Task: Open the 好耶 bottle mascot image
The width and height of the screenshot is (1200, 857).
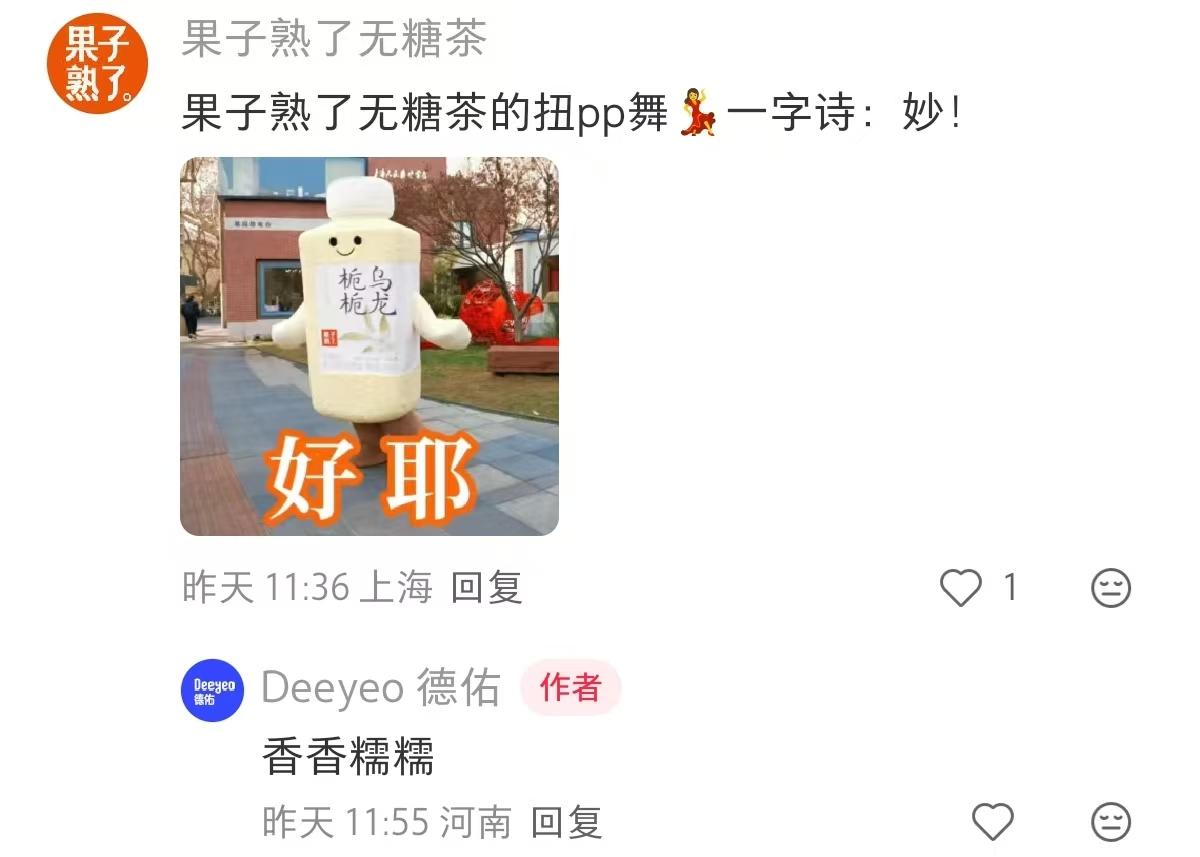Action: pyautogui.click(x=369, y=346)
